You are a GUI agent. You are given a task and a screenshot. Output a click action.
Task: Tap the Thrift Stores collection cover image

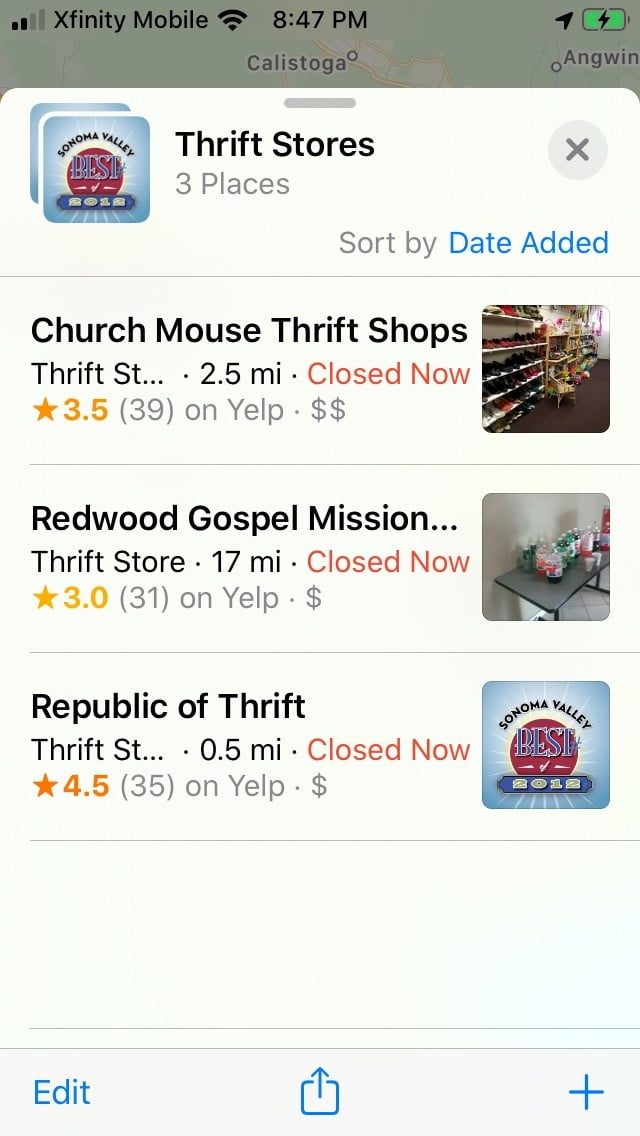pyautogui.click(x=91, y=165)
